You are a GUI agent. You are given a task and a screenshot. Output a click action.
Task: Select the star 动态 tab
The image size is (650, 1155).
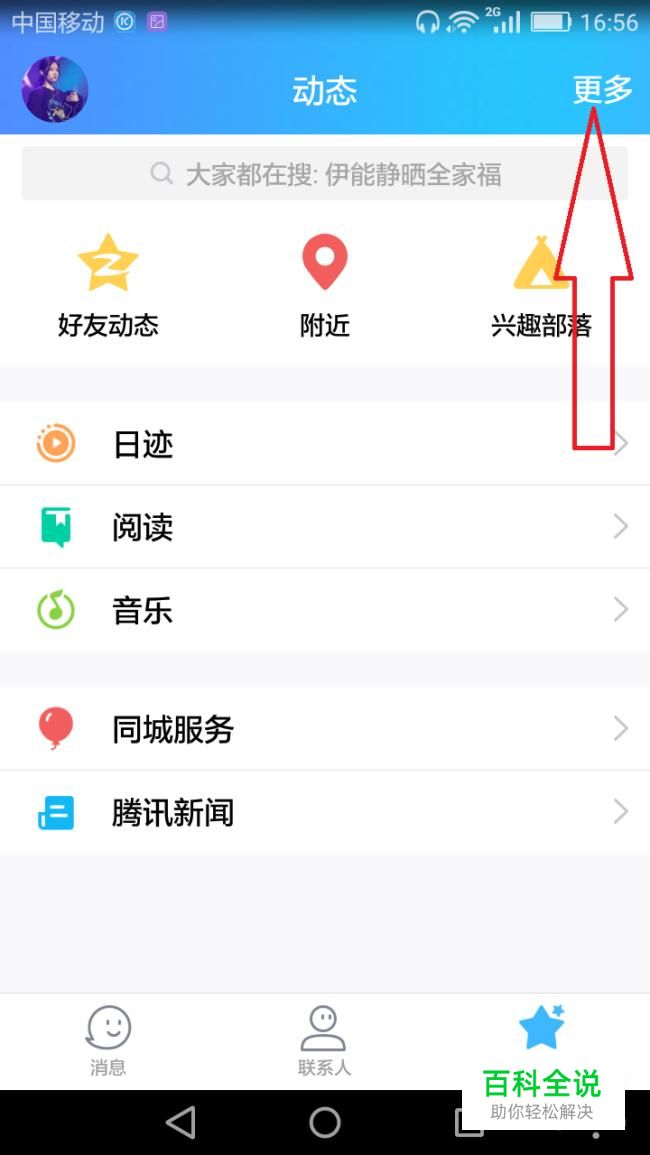click(x=542, y=1028)
